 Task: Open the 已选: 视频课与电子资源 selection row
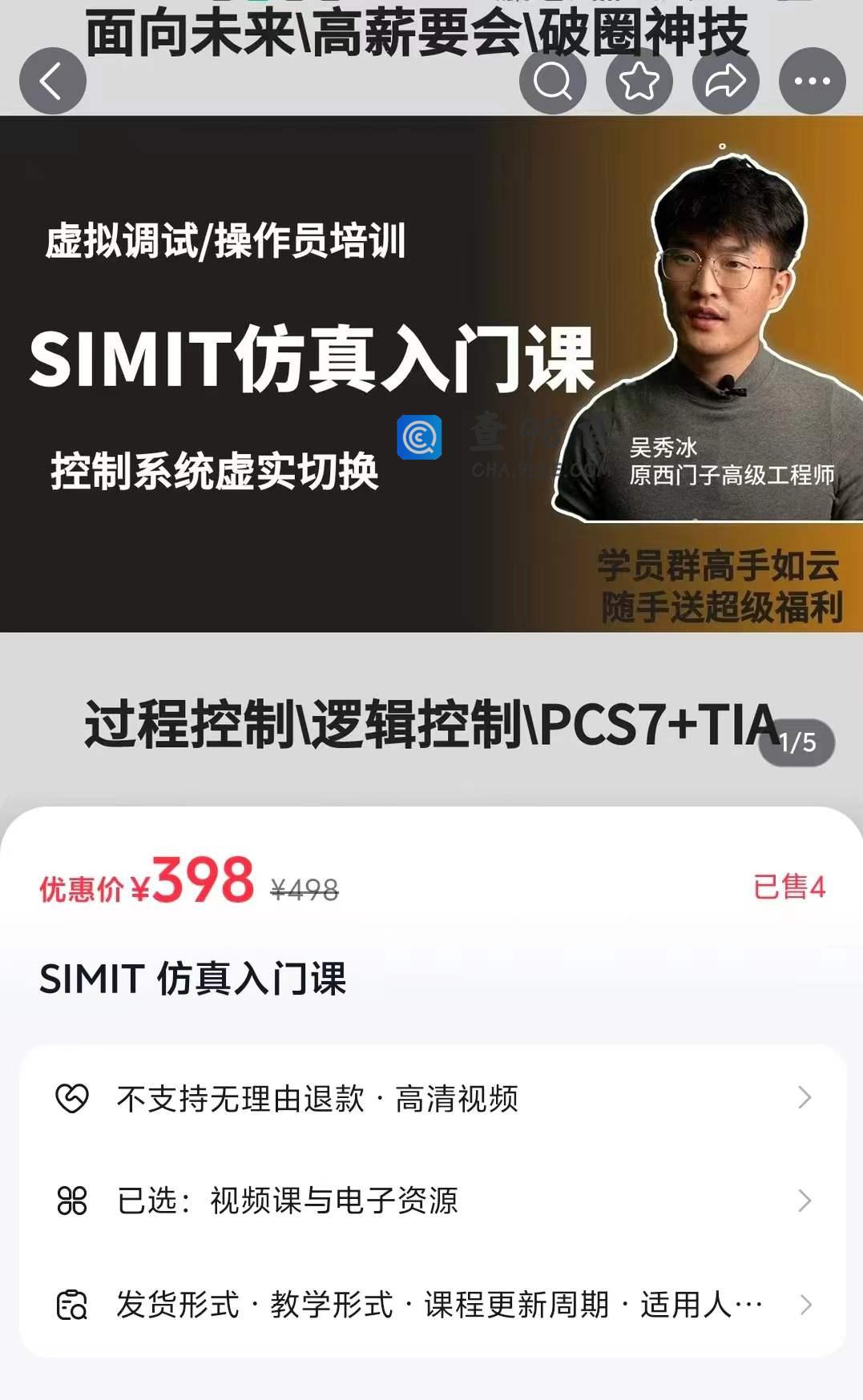point(433,1201)
